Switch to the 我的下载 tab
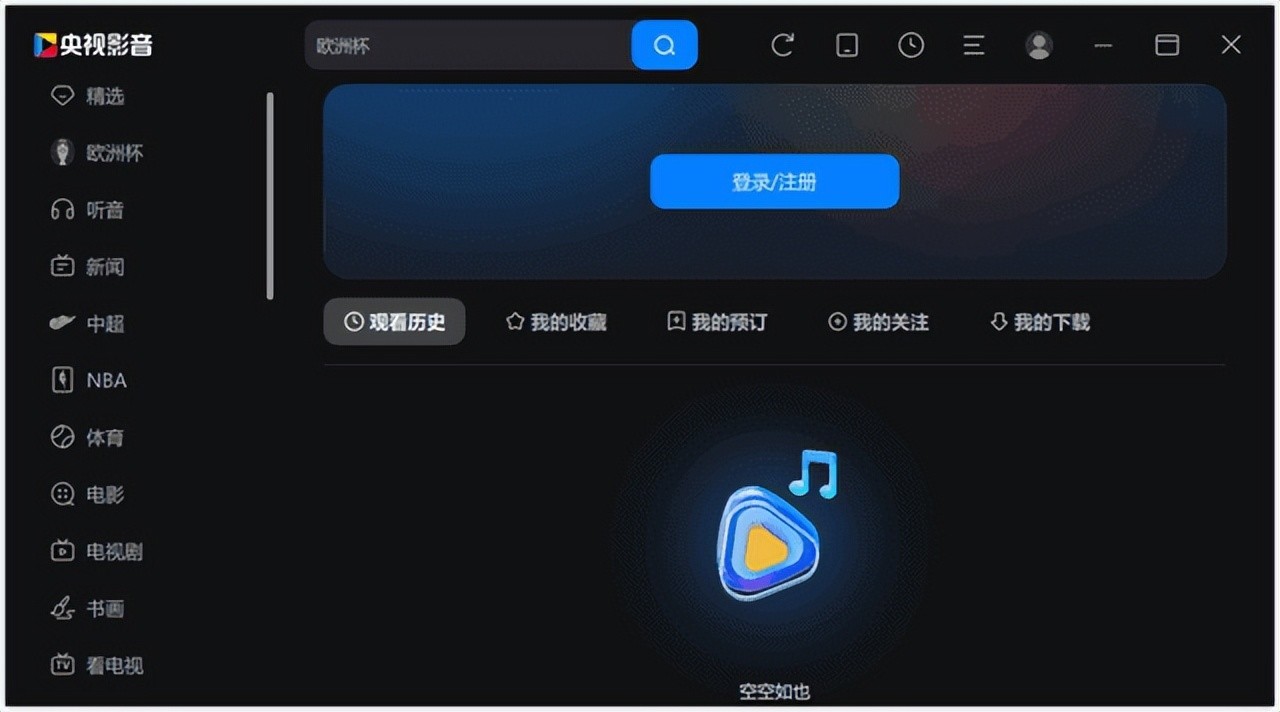This screenshot has width=1280, height=712. (x=1039, y=322)
